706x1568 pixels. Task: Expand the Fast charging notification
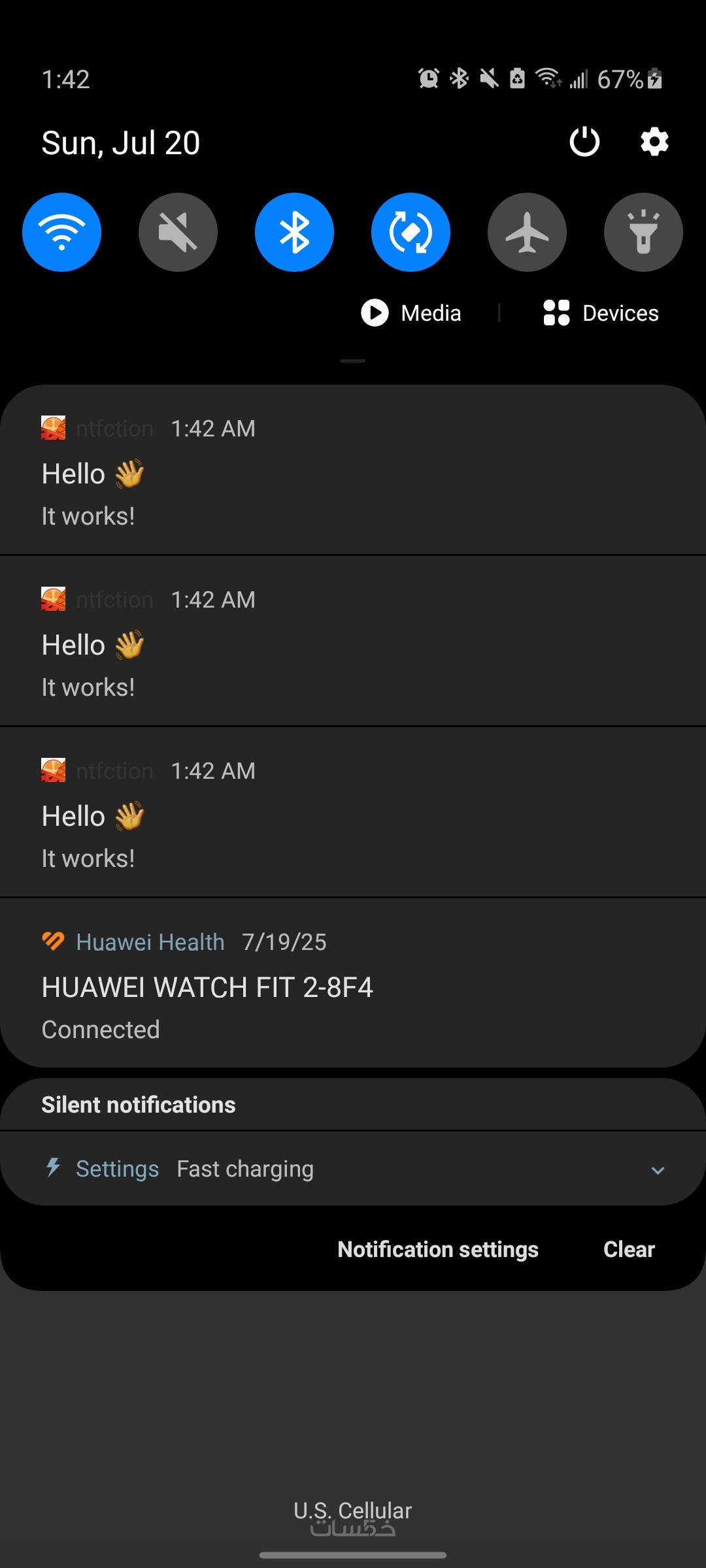pos(658,1170)
